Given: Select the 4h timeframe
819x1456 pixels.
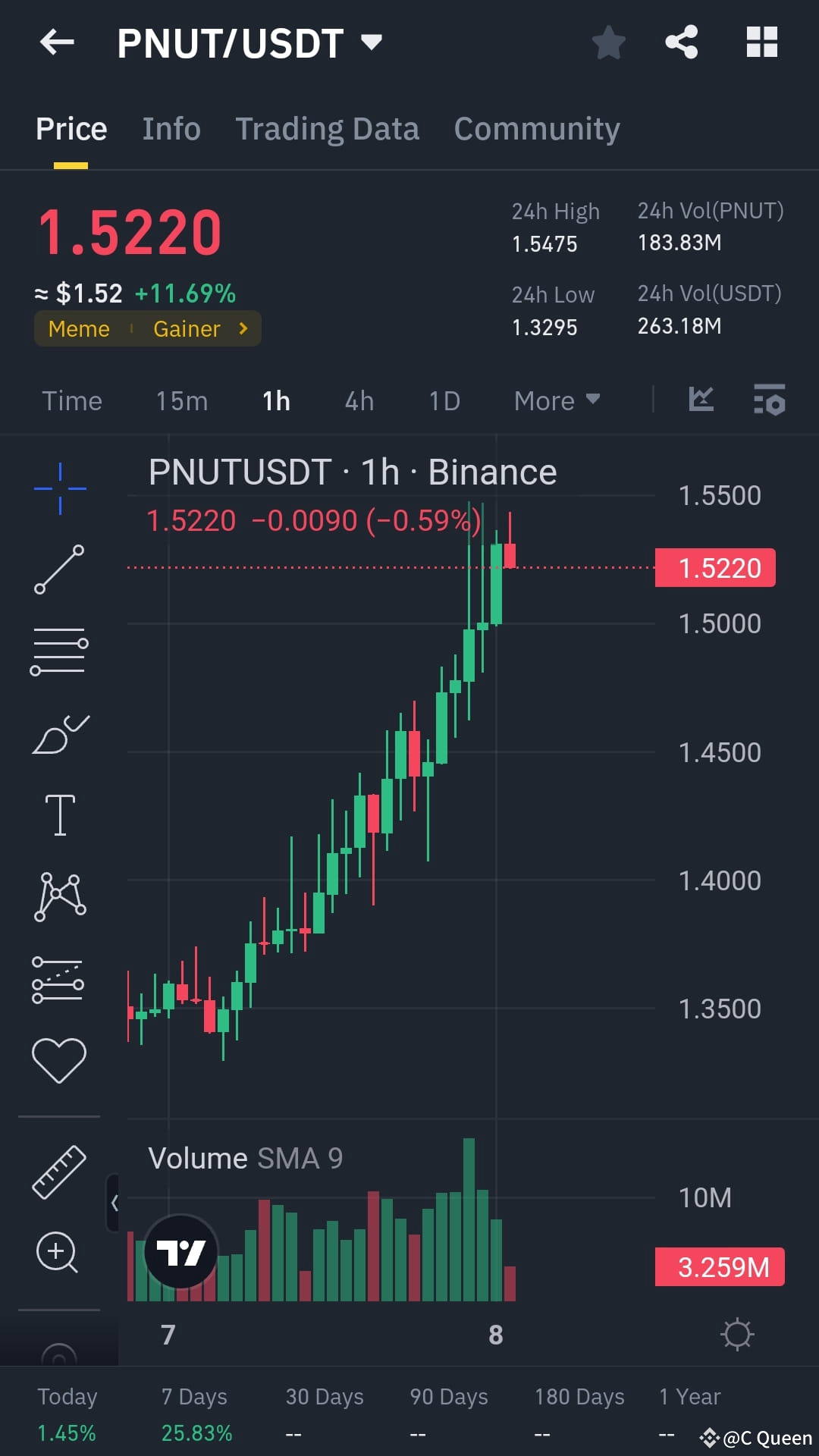Looking at the screenshot, I should point(359,400).
